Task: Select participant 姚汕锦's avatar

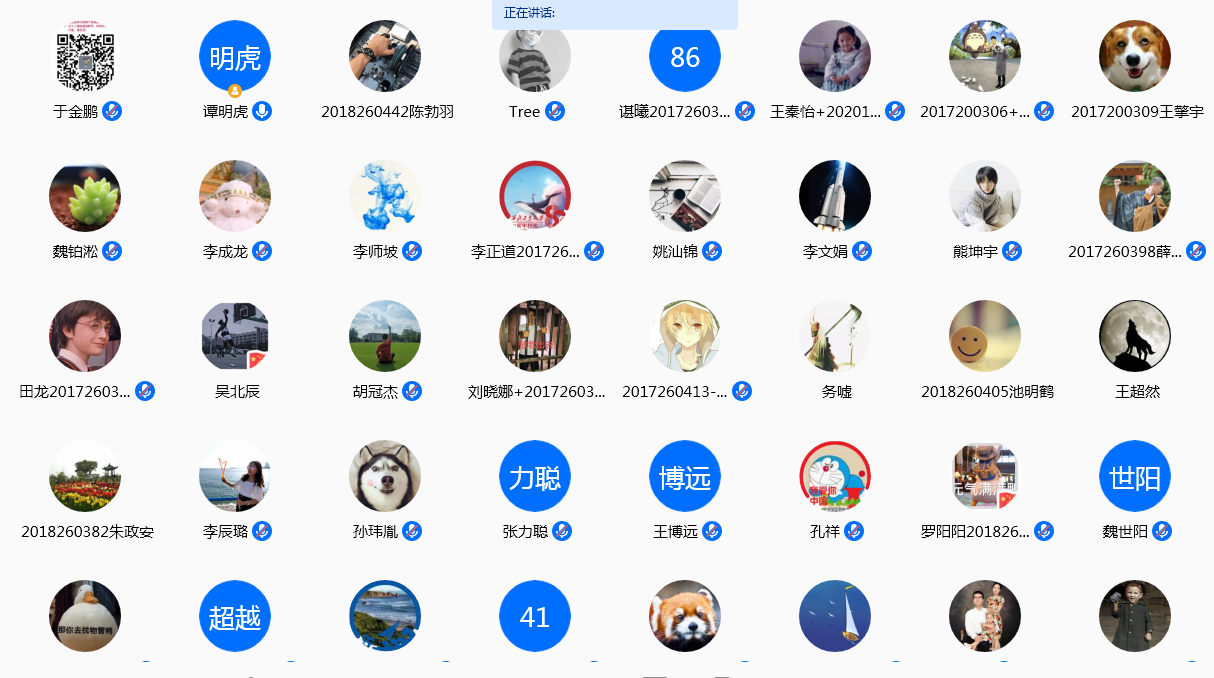Action: click(685, 196)
